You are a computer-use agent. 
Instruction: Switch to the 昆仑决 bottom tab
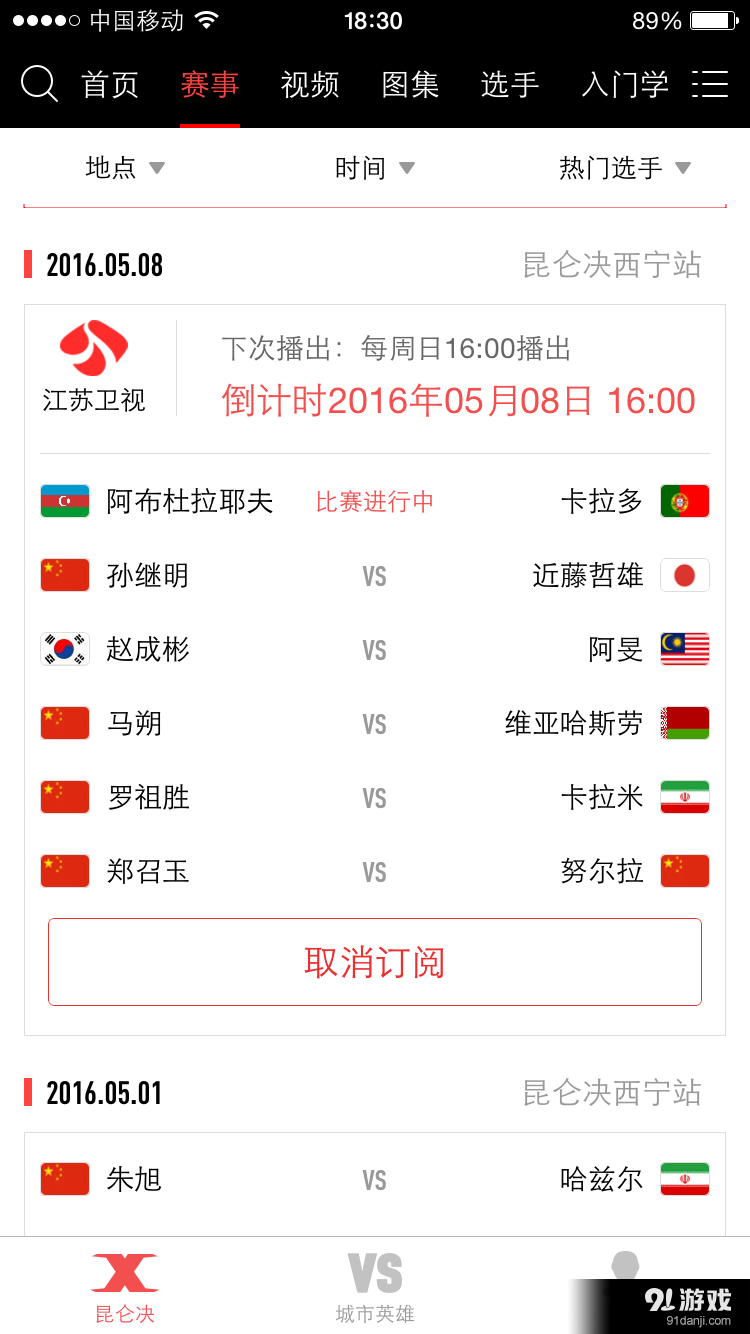click(x=125, y=1286)
